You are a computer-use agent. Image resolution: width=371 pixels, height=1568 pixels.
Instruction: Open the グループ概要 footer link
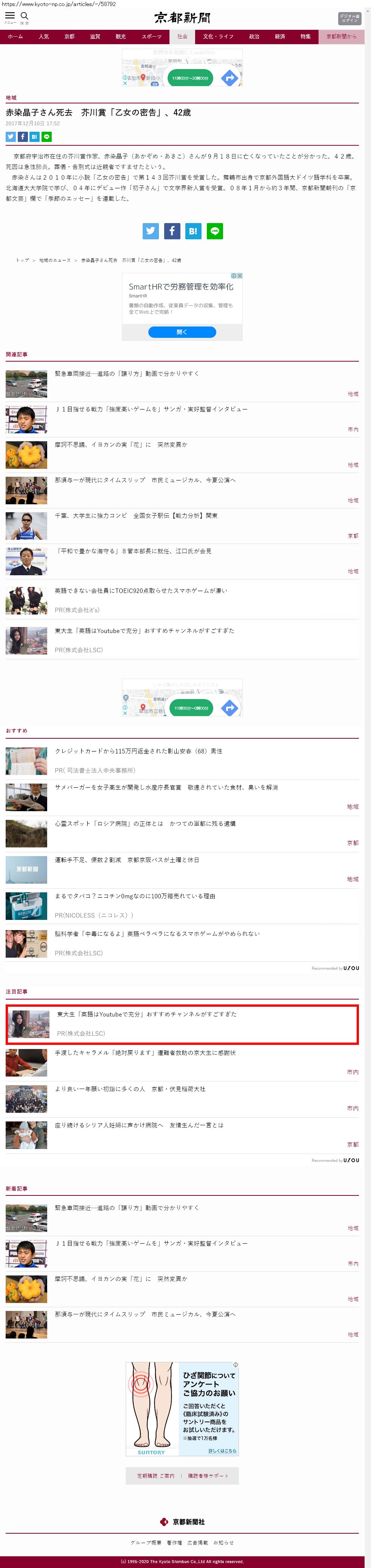(146, 1542)
